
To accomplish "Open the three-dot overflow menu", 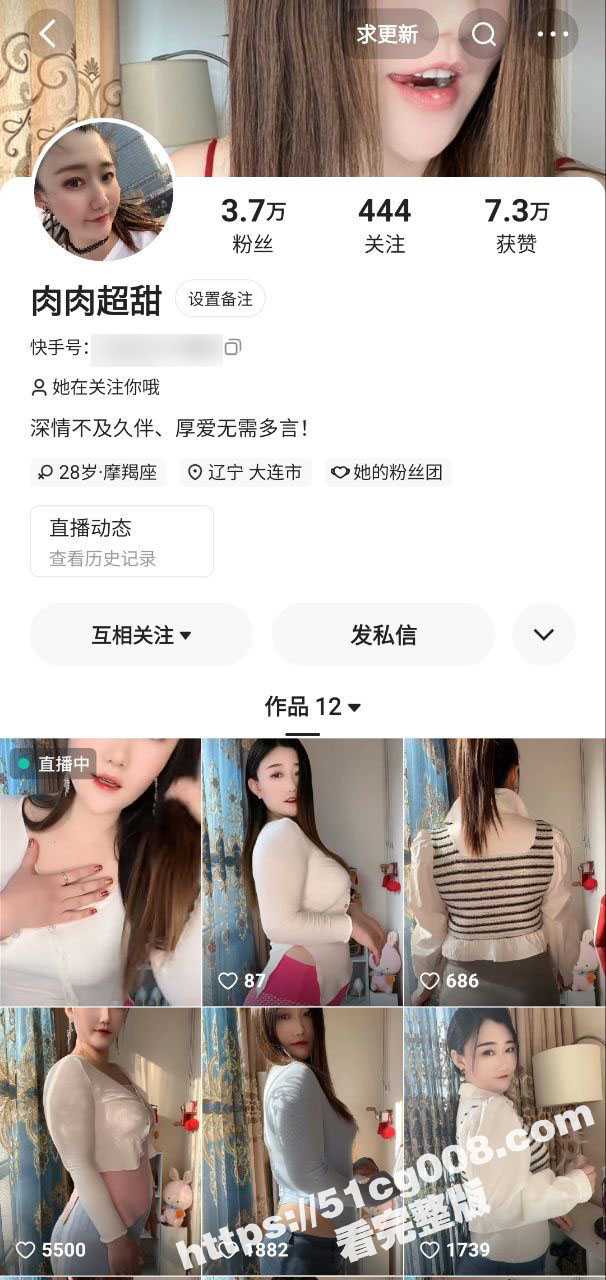I will [552, 34].
